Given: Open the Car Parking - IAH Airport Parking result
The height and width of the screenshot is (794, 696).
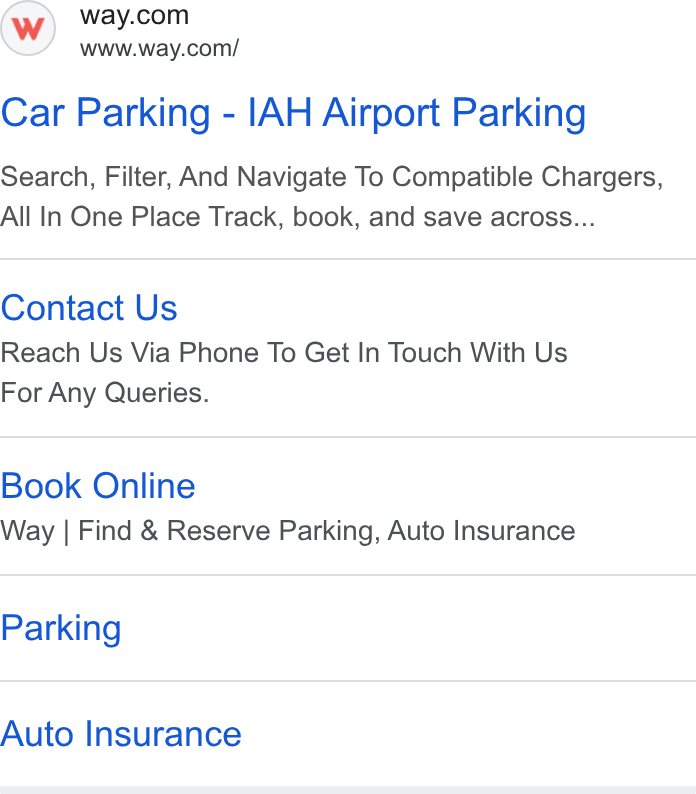Looking at the screenshot, I should (293, 113).
